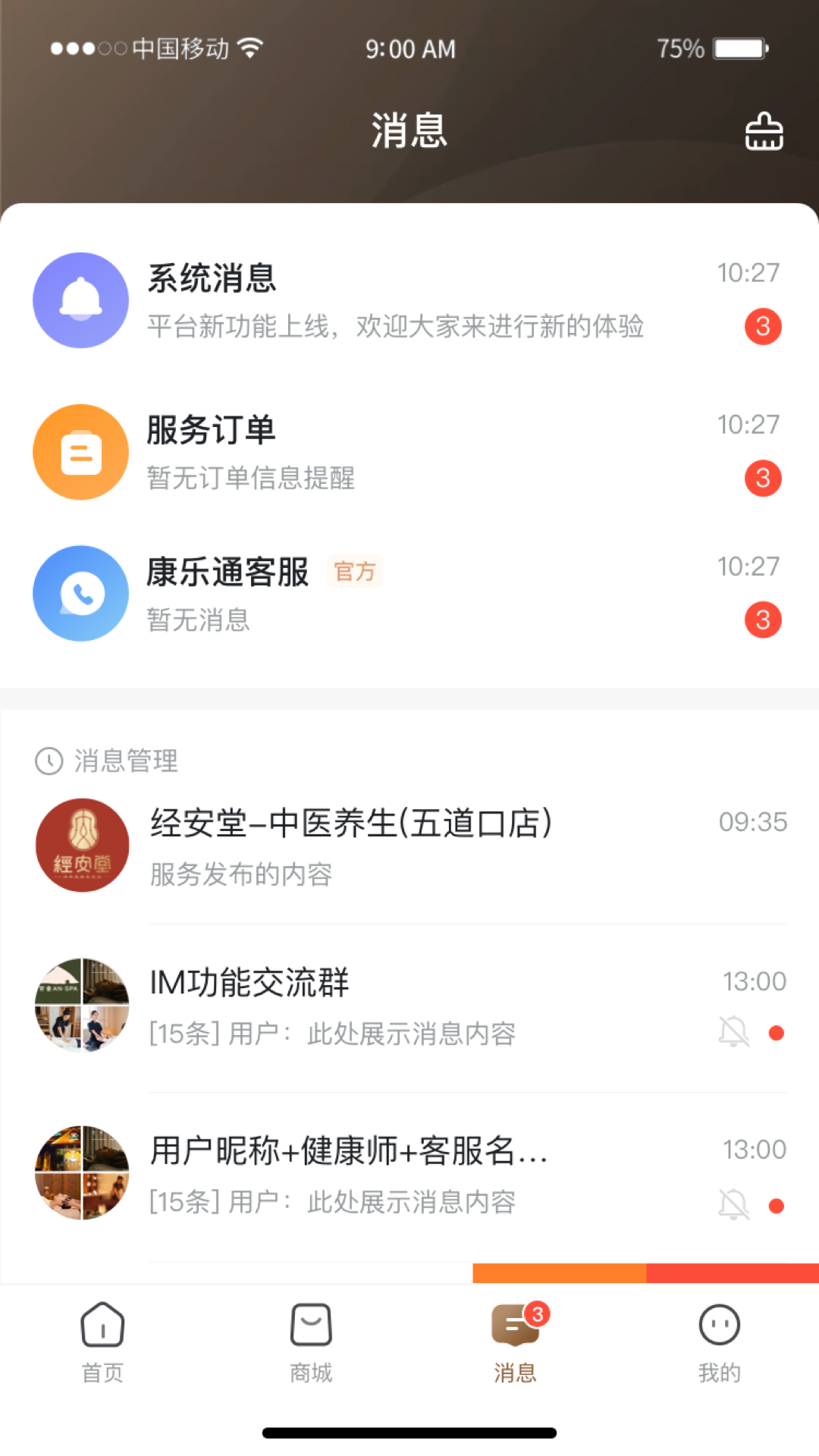Tap the 商城 shopping bag icon

(x=308, y=1325)
